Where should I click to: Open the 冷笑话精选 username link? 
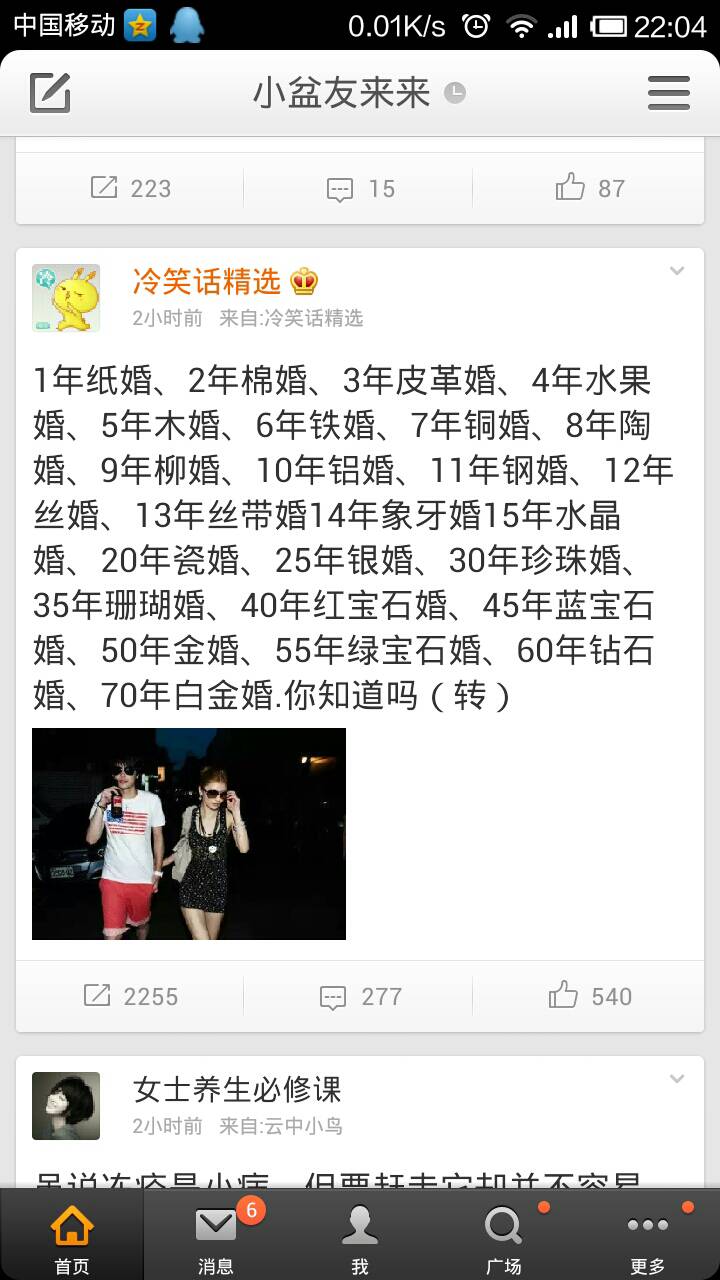pyautogui.click(x=207, y=282)
